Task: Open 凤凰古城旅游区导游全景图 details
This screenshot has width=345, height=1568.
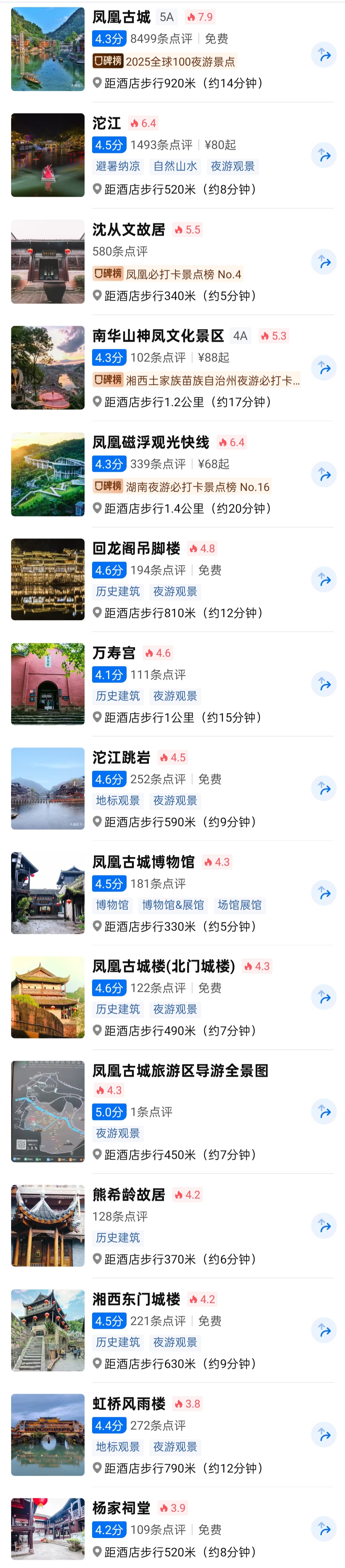Action: click(x=180, y=1071)
